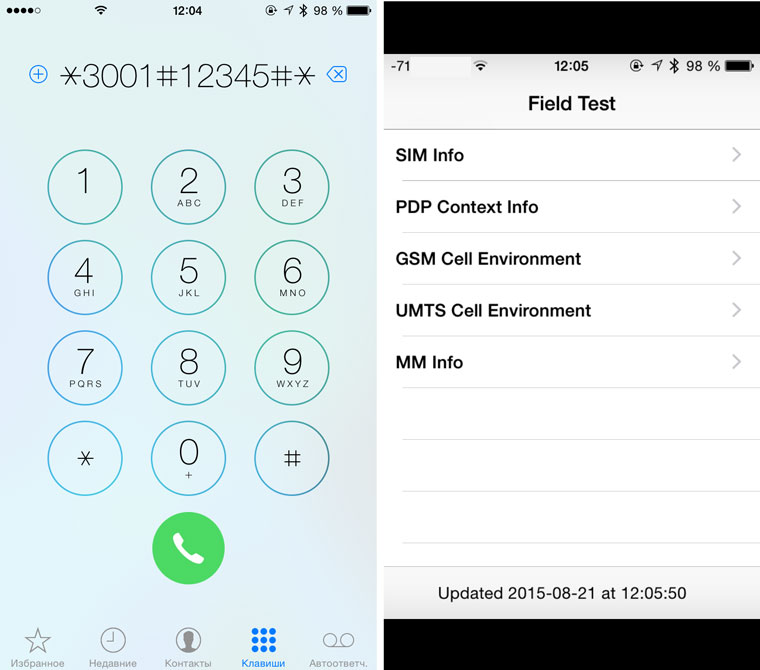
Task: Switch to the Избранное tab
Action: coord(37,647)
